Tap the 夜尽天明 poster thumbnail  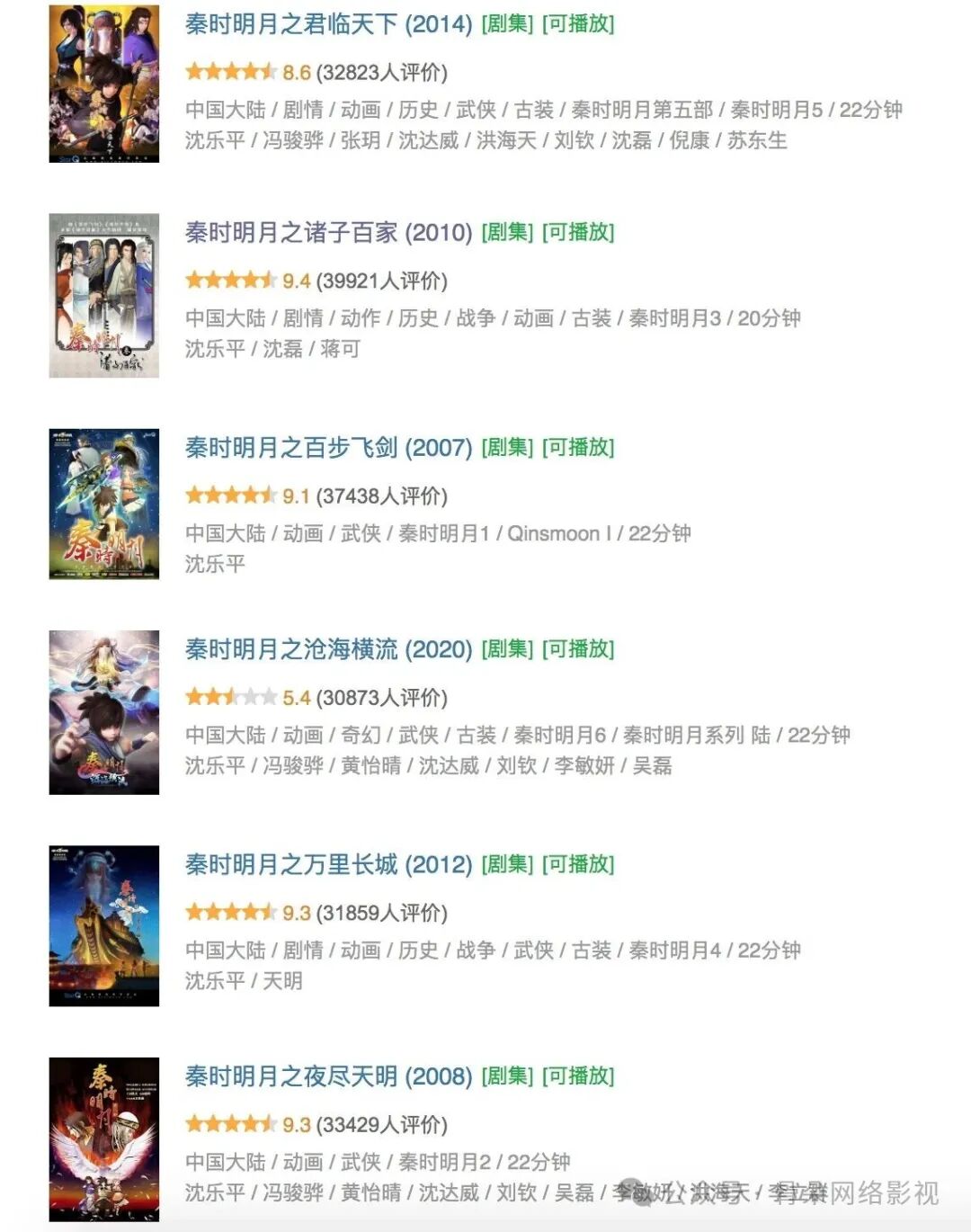click(x=103, y=1138)
